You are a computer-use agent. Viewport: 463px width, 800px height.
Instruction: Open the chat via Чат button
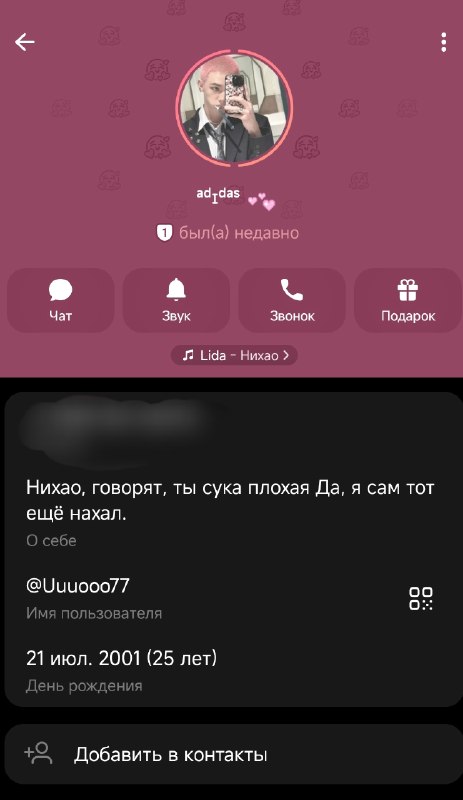coord(60,301)
